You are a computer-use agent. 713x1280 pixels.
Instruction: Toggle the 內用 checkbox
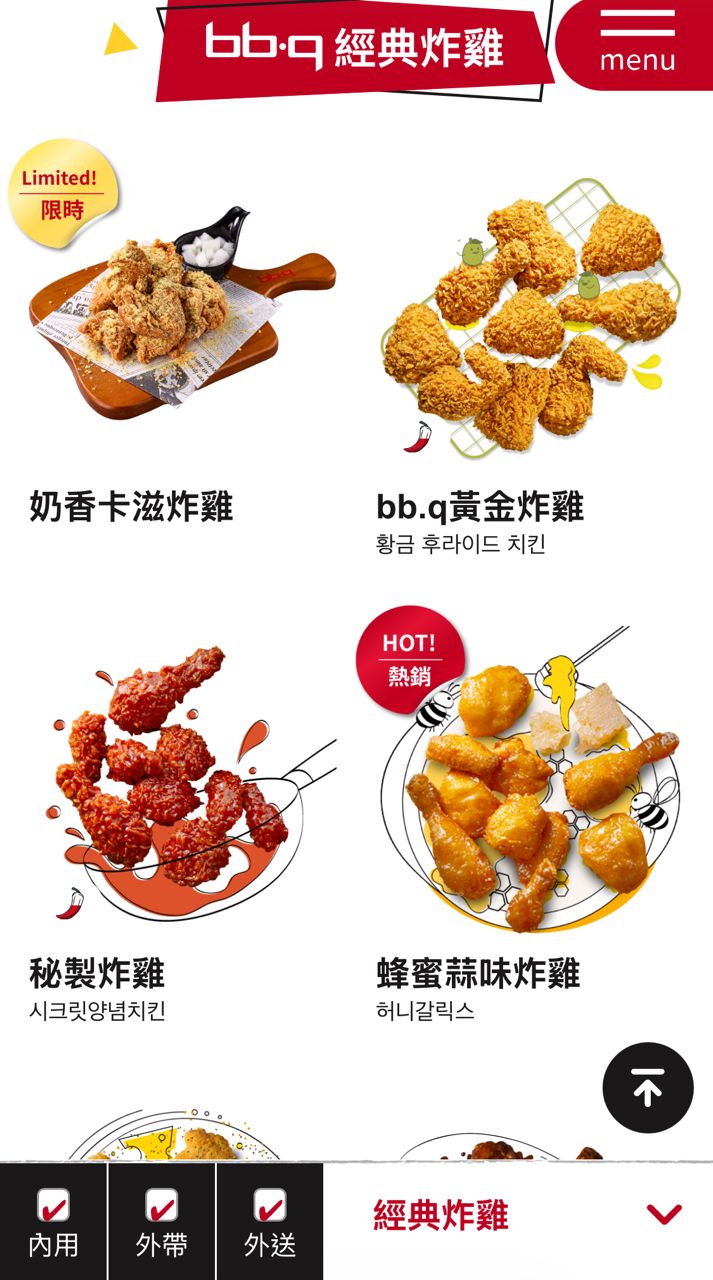coord(53,1206)
